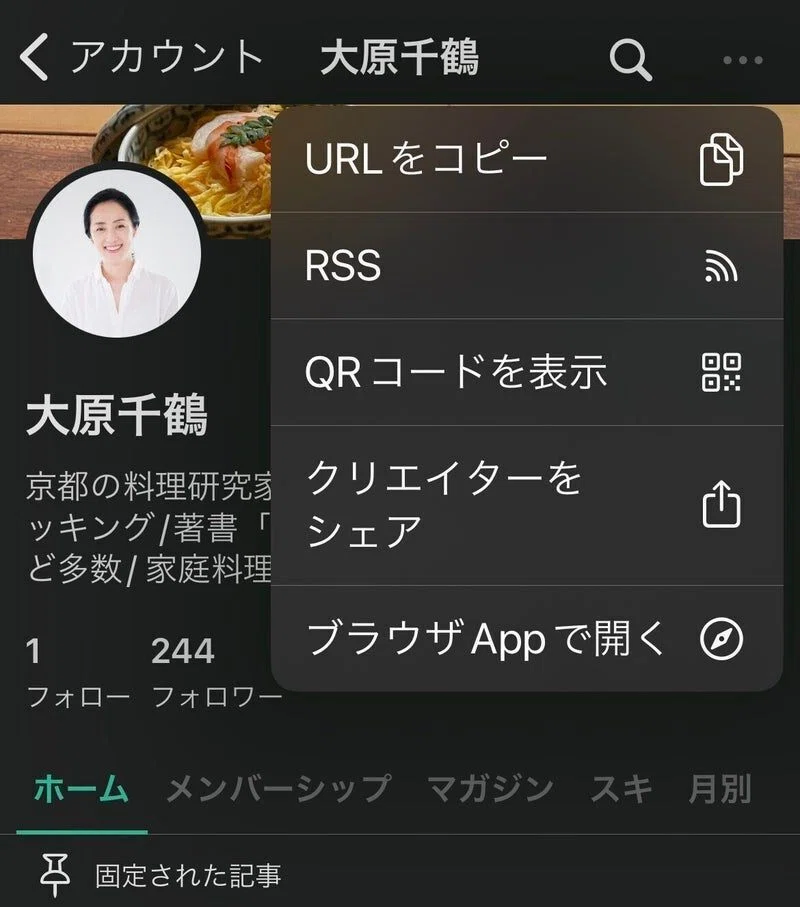Open the 月別 tab
This screenshot has height=907, width=800.
[720, 789]
